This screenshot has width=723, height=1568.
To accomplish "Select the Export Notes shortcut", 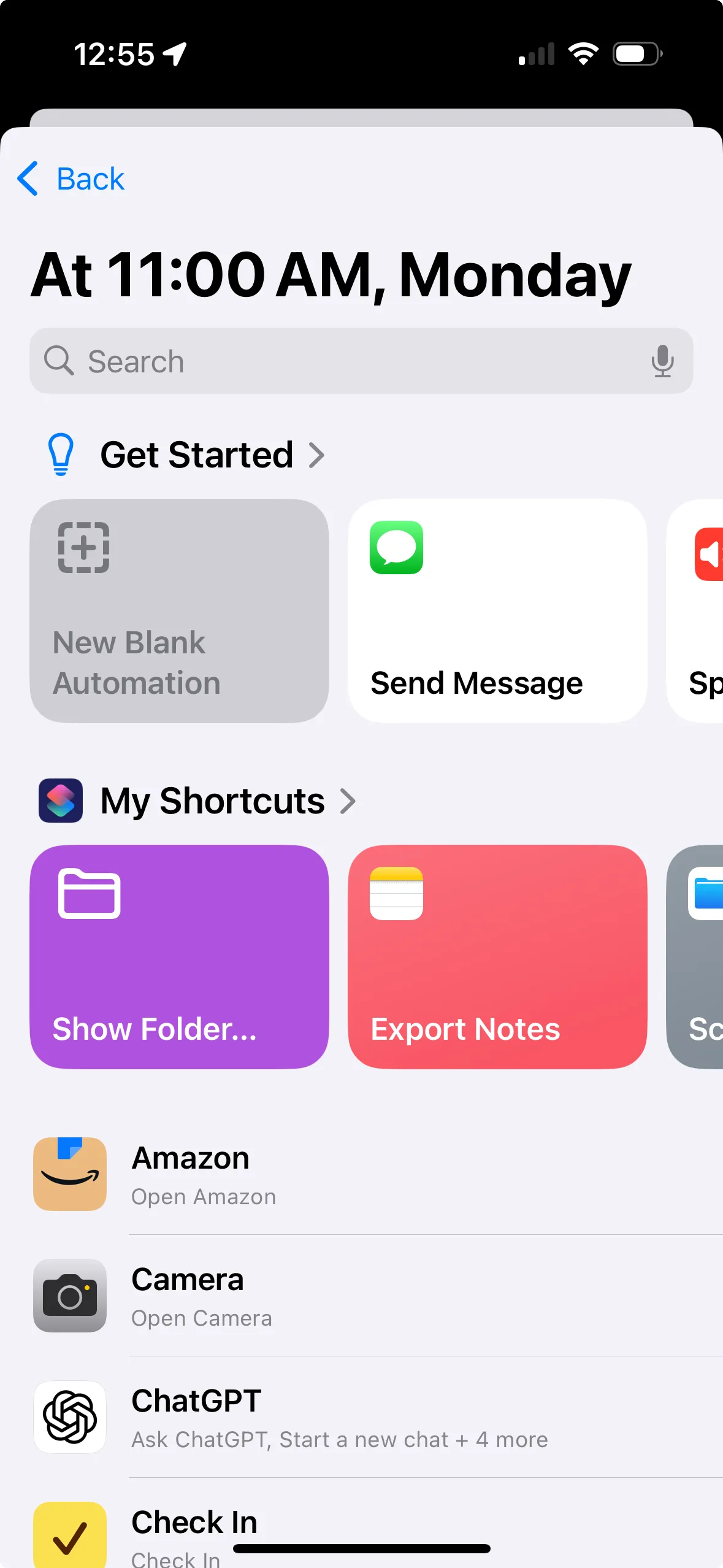I will tap(497, 957).
